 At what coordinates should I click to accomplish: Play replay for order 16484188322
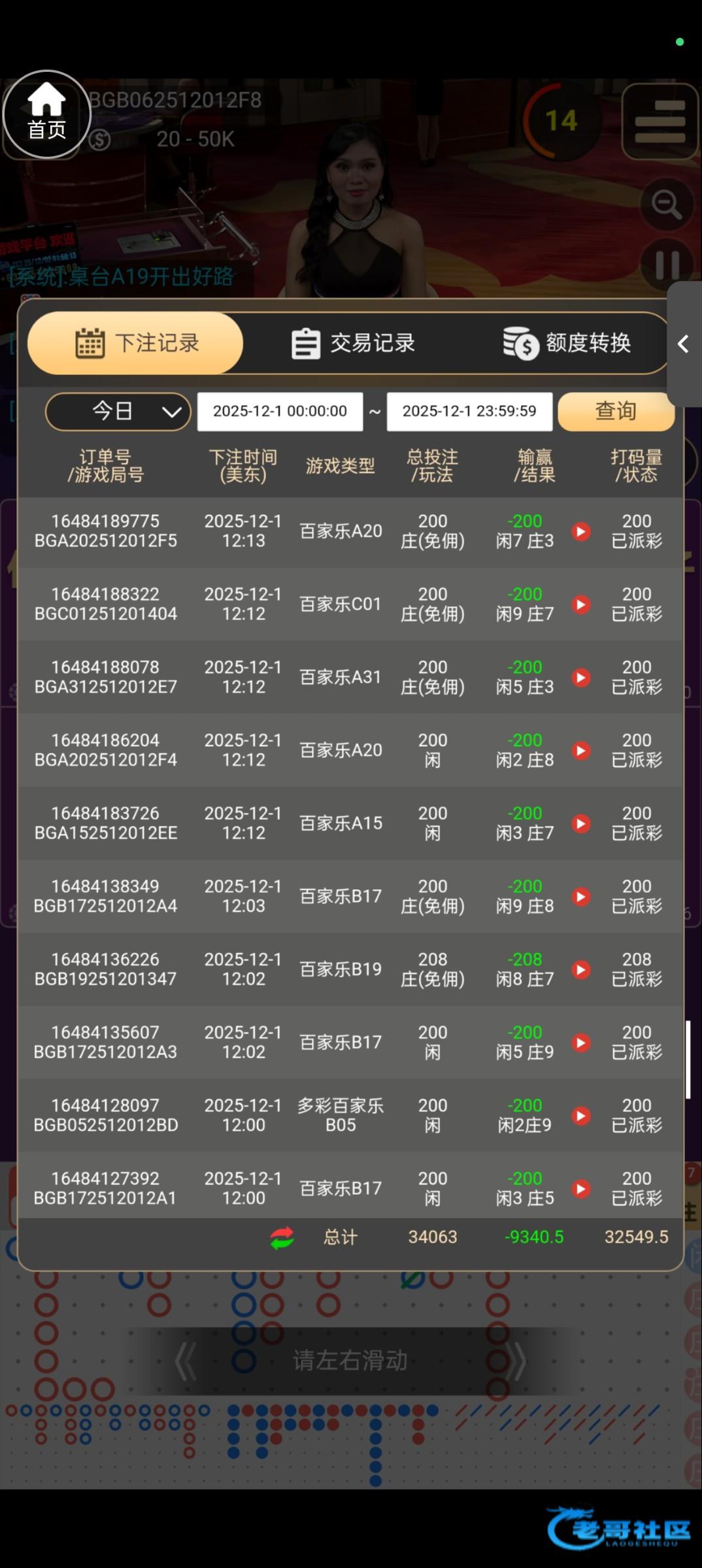[581, 605]
